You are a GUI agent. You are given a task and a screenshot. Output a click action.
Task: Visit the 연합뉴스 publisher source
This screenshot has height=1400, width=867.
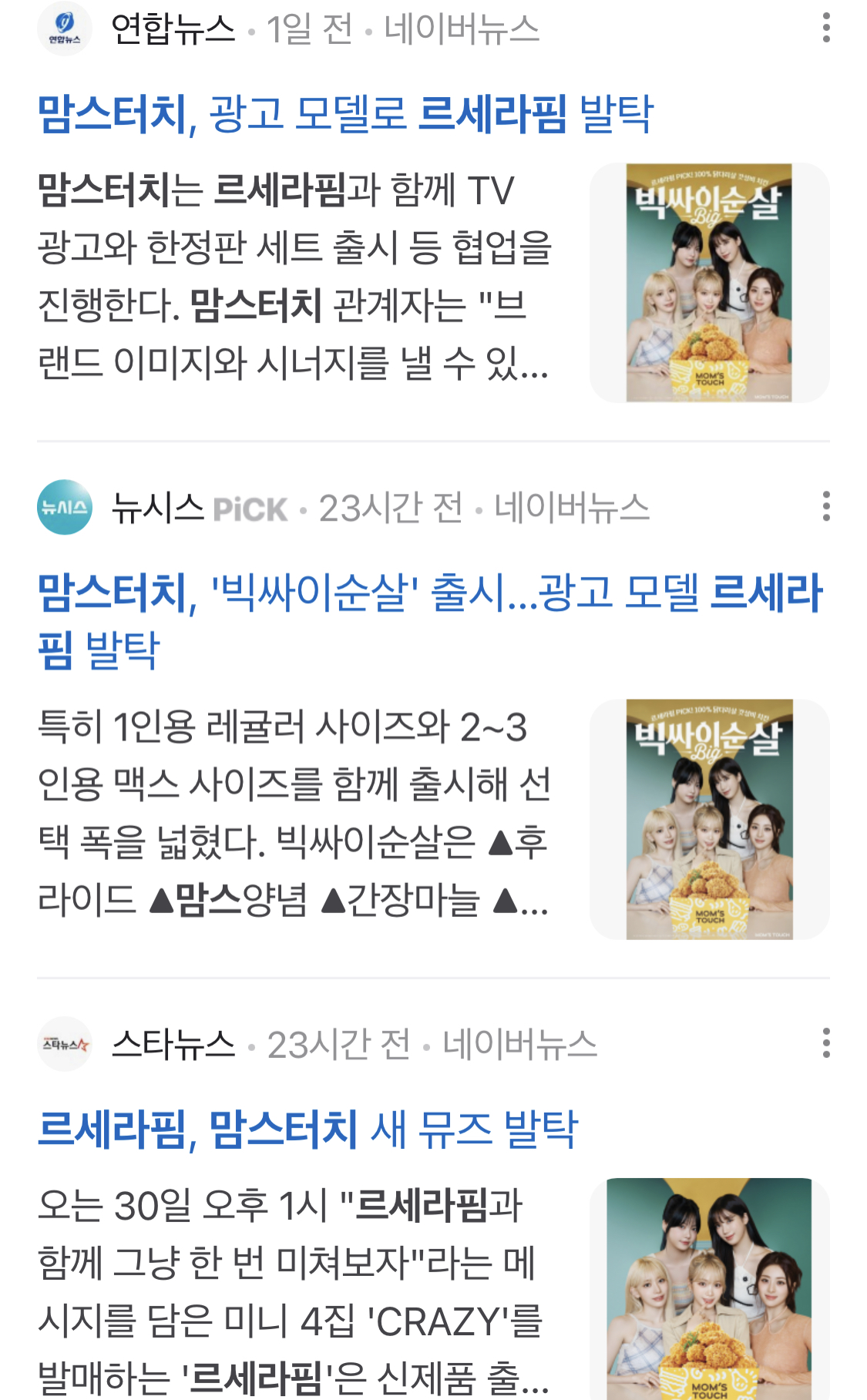173,29
